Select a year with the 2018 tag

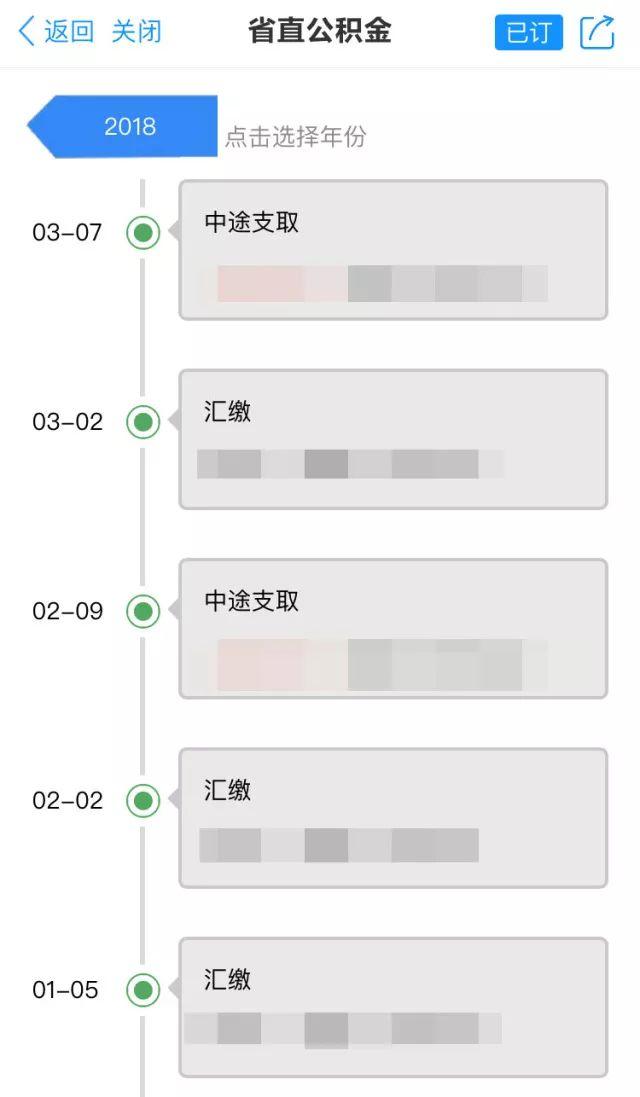[x=122, y=126]
